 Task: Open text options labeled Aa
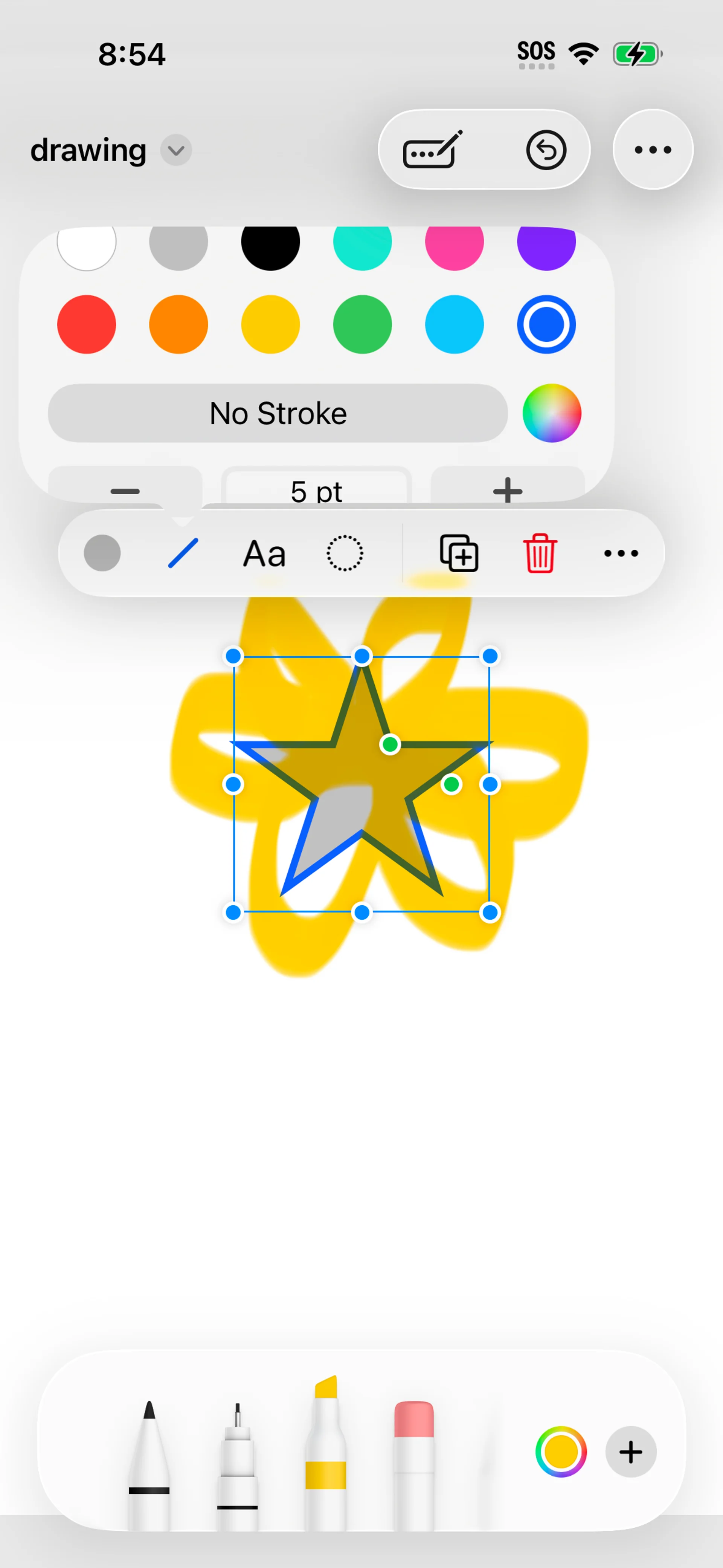tap(264, 553)
